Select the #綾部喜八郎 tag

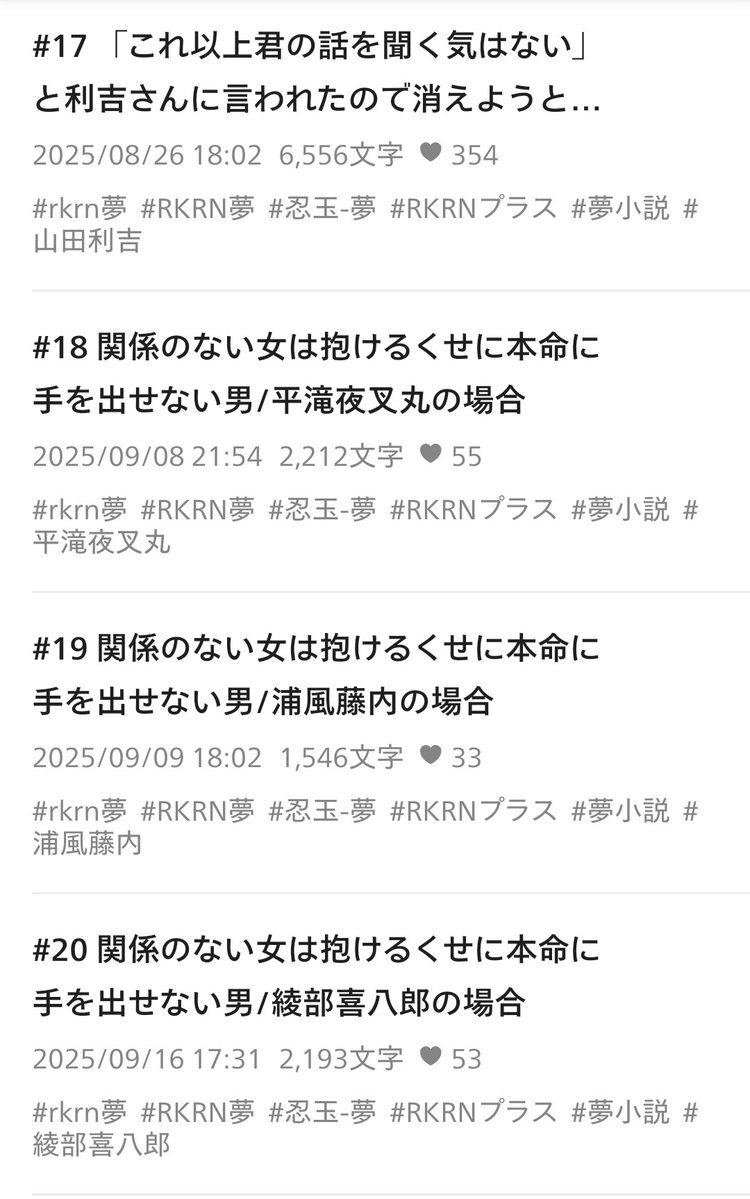(x=101, y=1143)
